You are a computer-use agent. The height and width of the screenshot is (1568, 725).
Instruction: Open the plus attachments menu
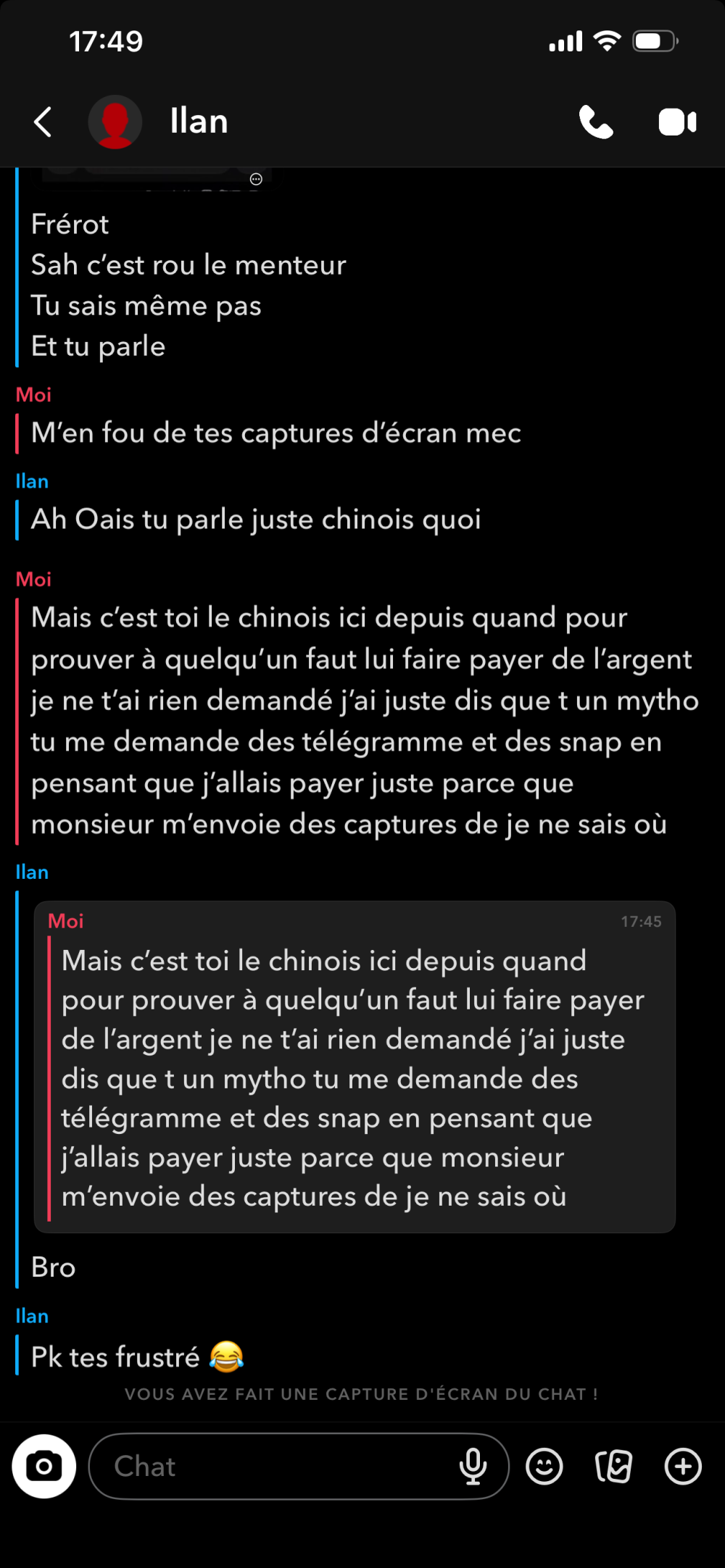(x=683, y=1467)
